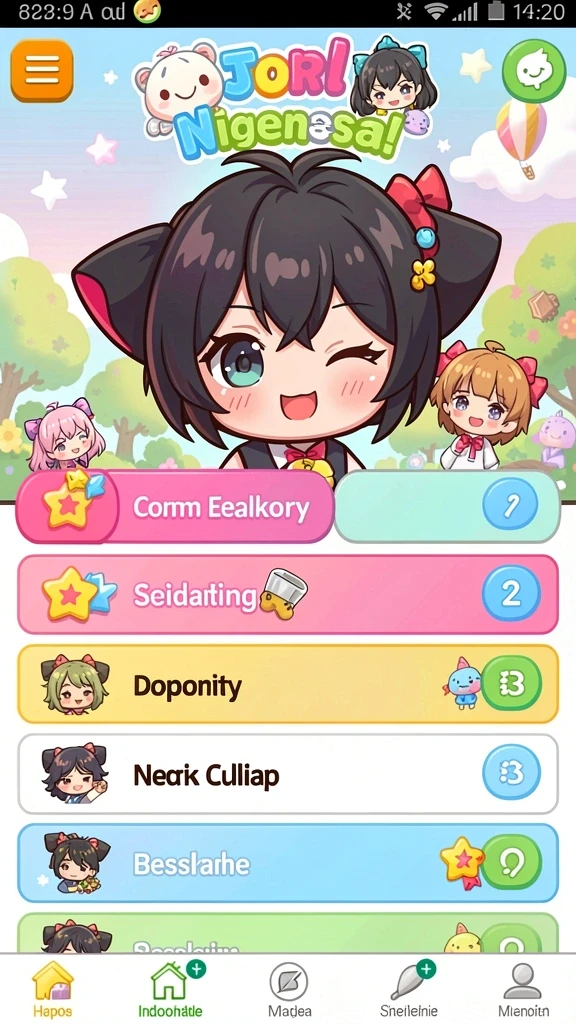
Task: Open the Doponity row
Action: 288,684
